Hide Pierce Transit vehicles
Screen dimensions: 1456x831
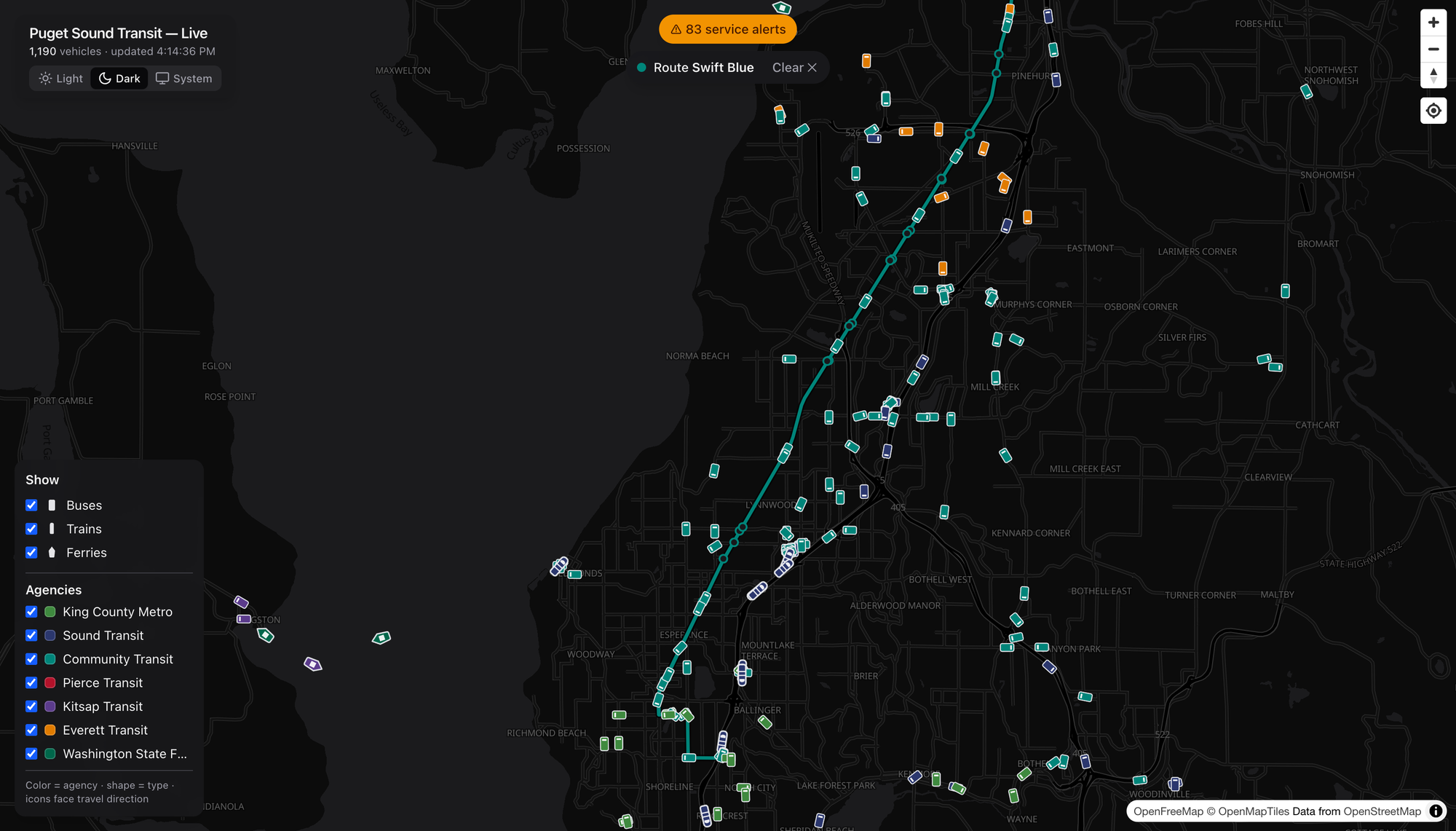tap(31, 683)
